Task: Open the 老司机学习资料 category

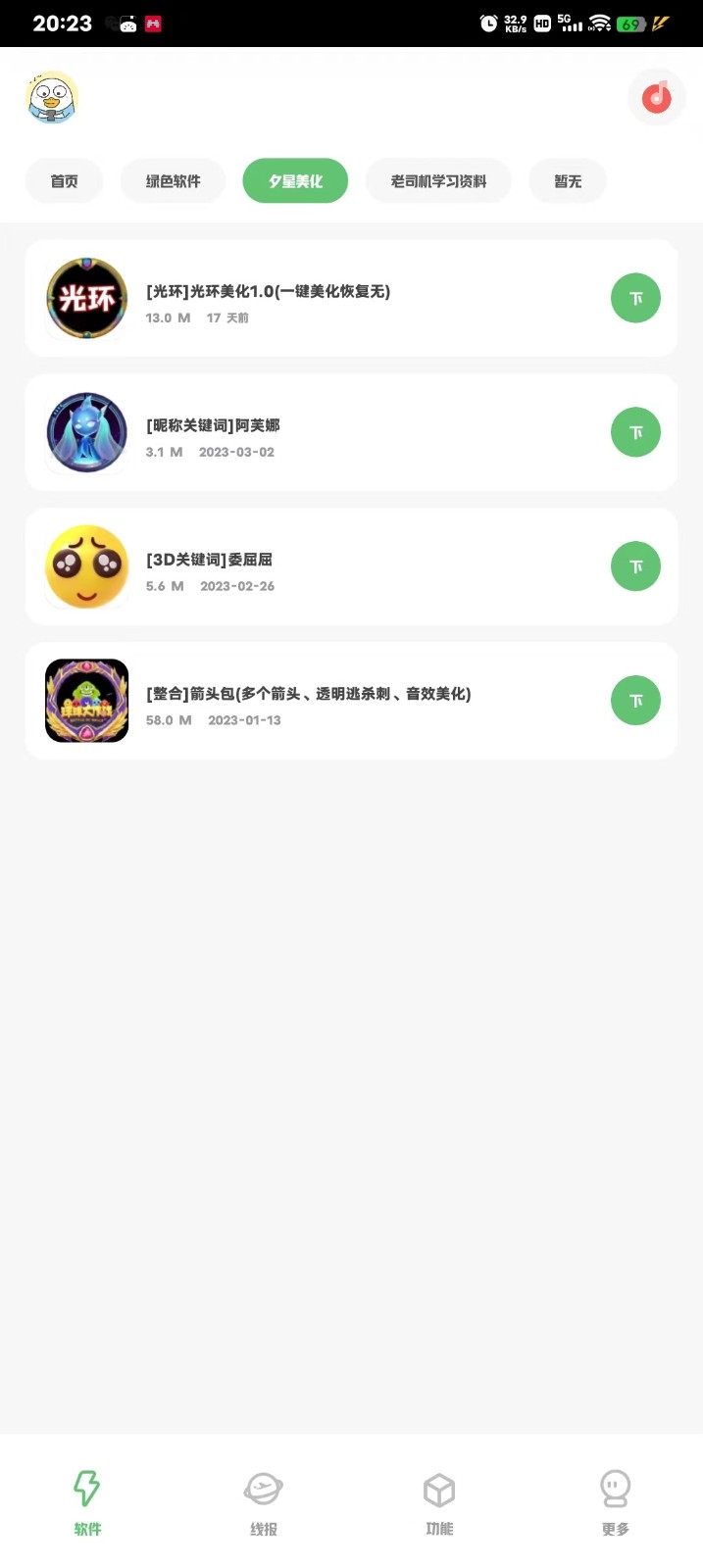Action: [x=438, y=181]
